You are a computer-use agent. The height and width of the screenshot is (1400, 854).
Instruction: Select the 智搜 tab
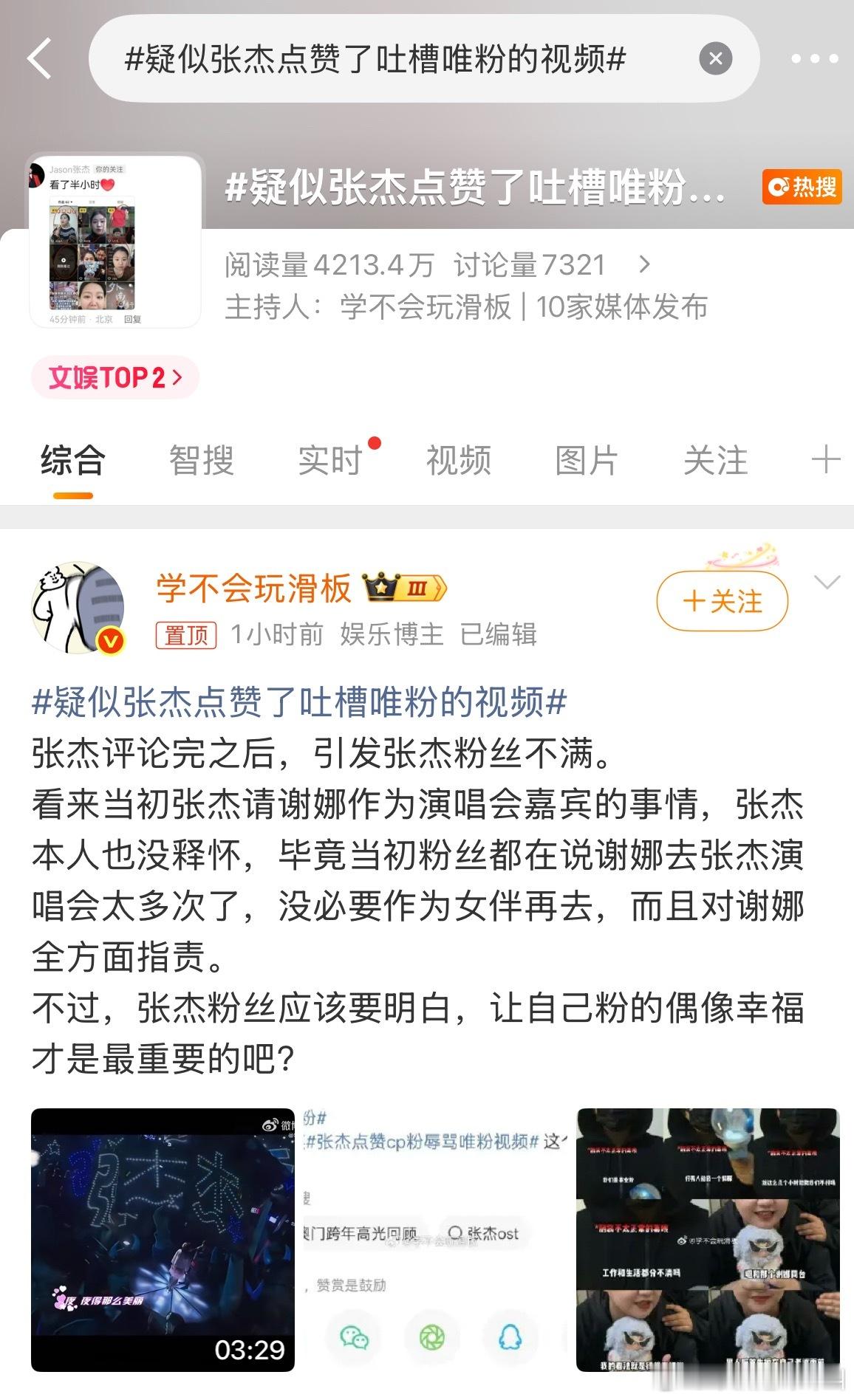pyautogui.click(x=200, y=460)
